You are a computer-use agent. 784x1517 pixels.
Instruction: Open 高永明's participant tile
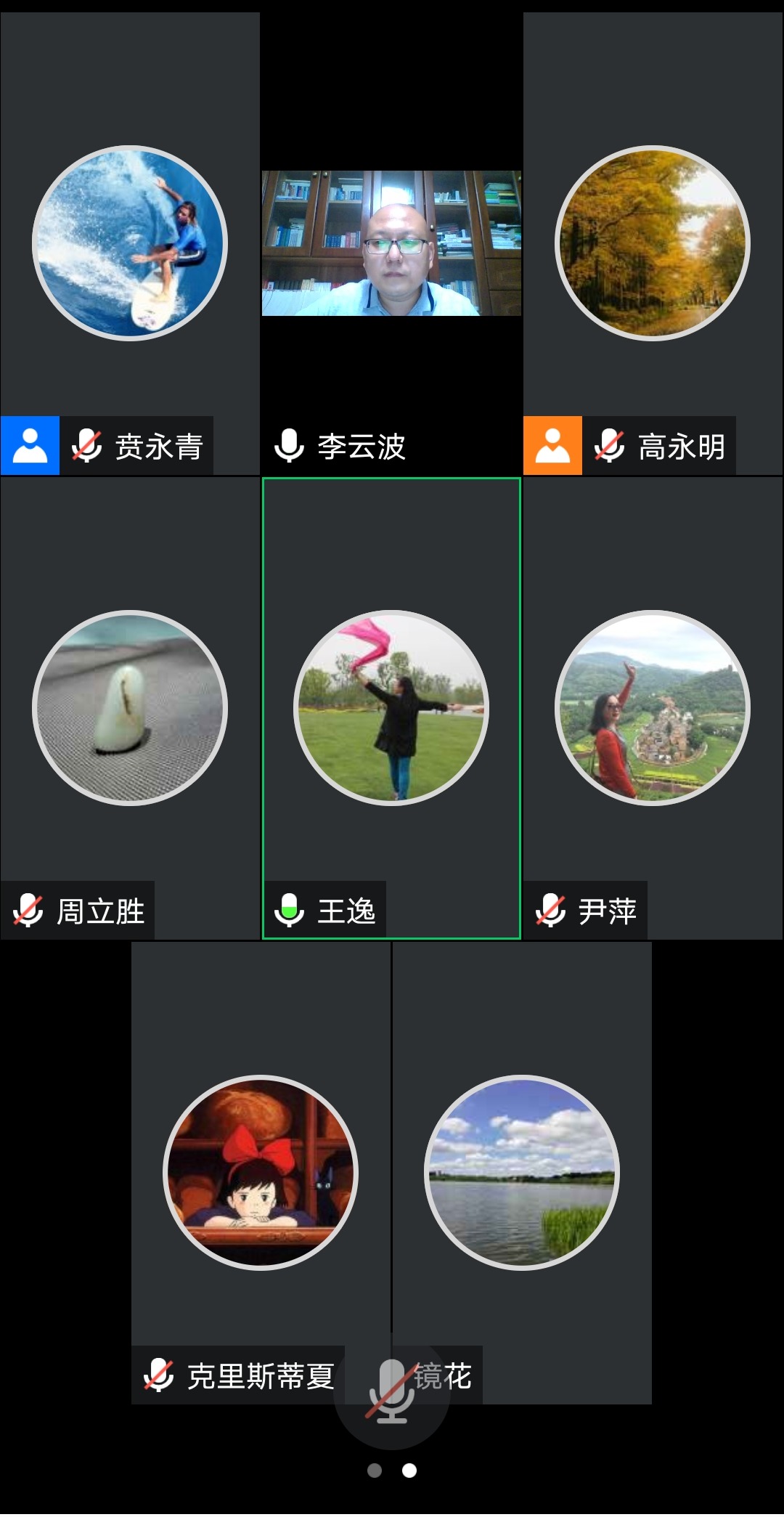coord(653,243)
